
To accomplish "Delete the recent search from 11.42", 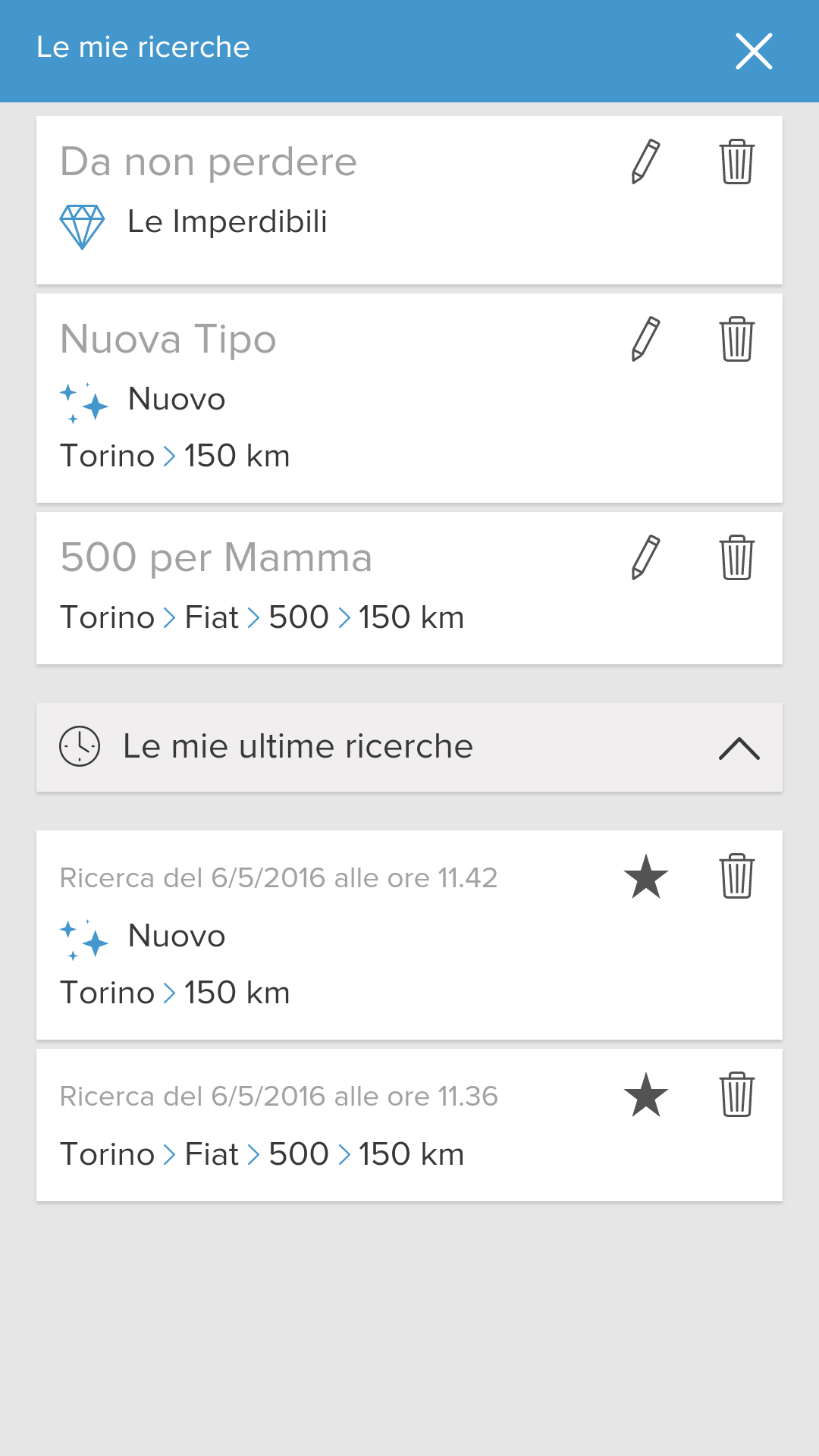I will pyautogui.click(x=736, y=877).
